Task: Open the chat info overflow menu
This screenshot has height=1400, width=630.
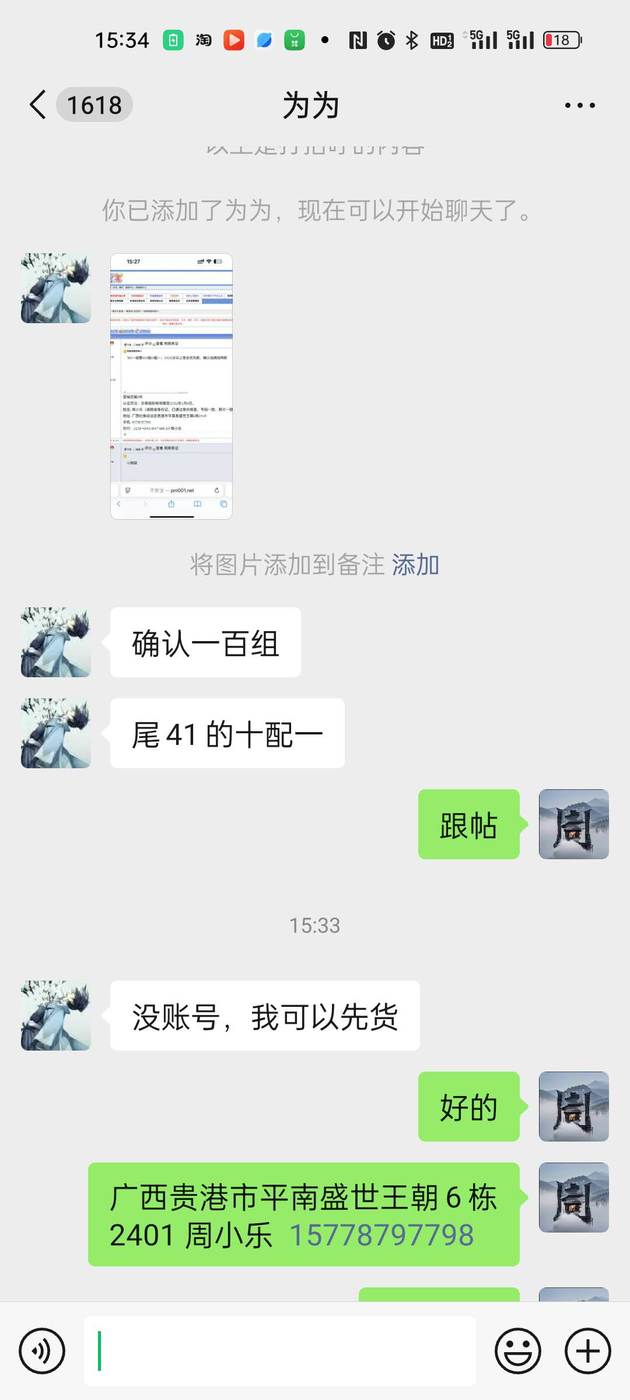Action: coord(580,105)
